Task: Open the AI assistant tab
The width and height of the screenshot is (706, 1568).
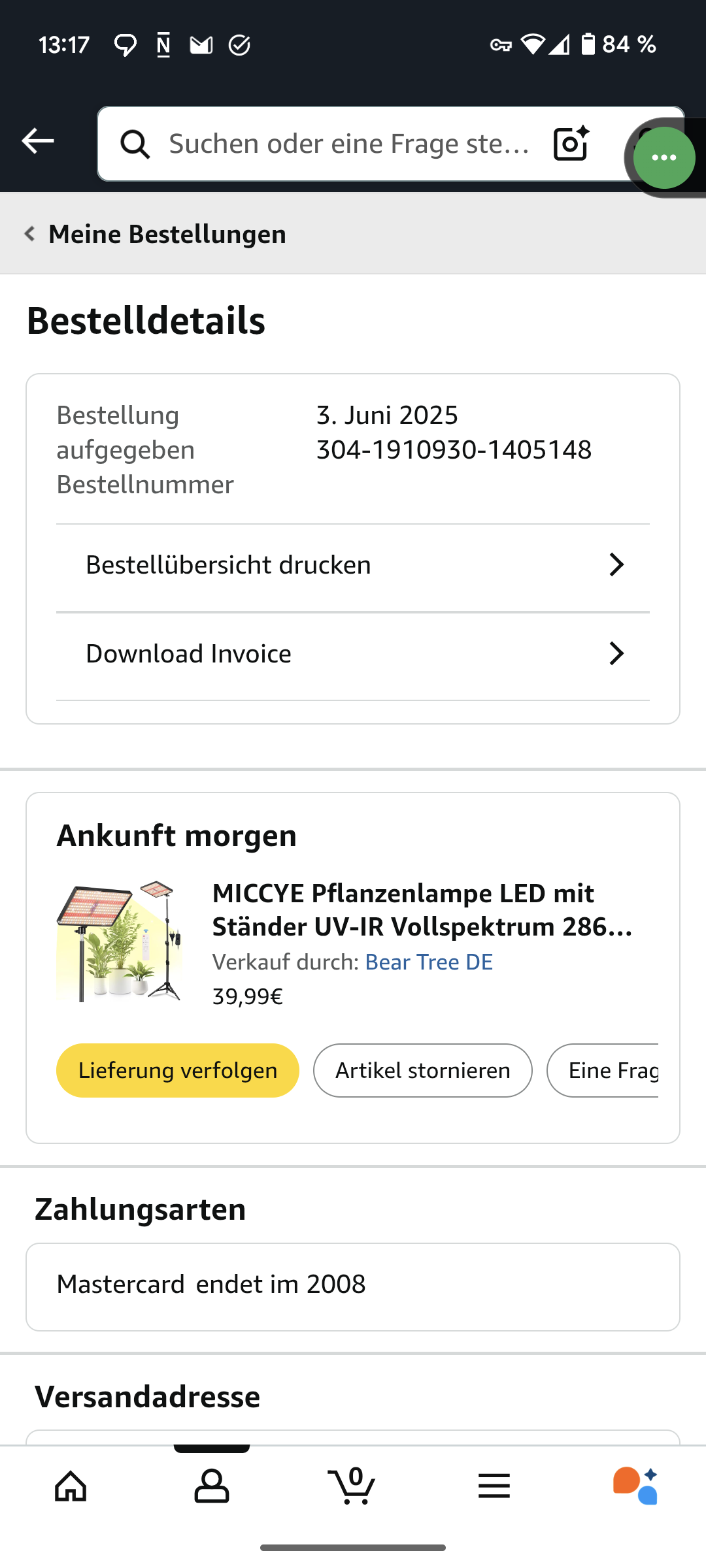Action: [635, 1486]
